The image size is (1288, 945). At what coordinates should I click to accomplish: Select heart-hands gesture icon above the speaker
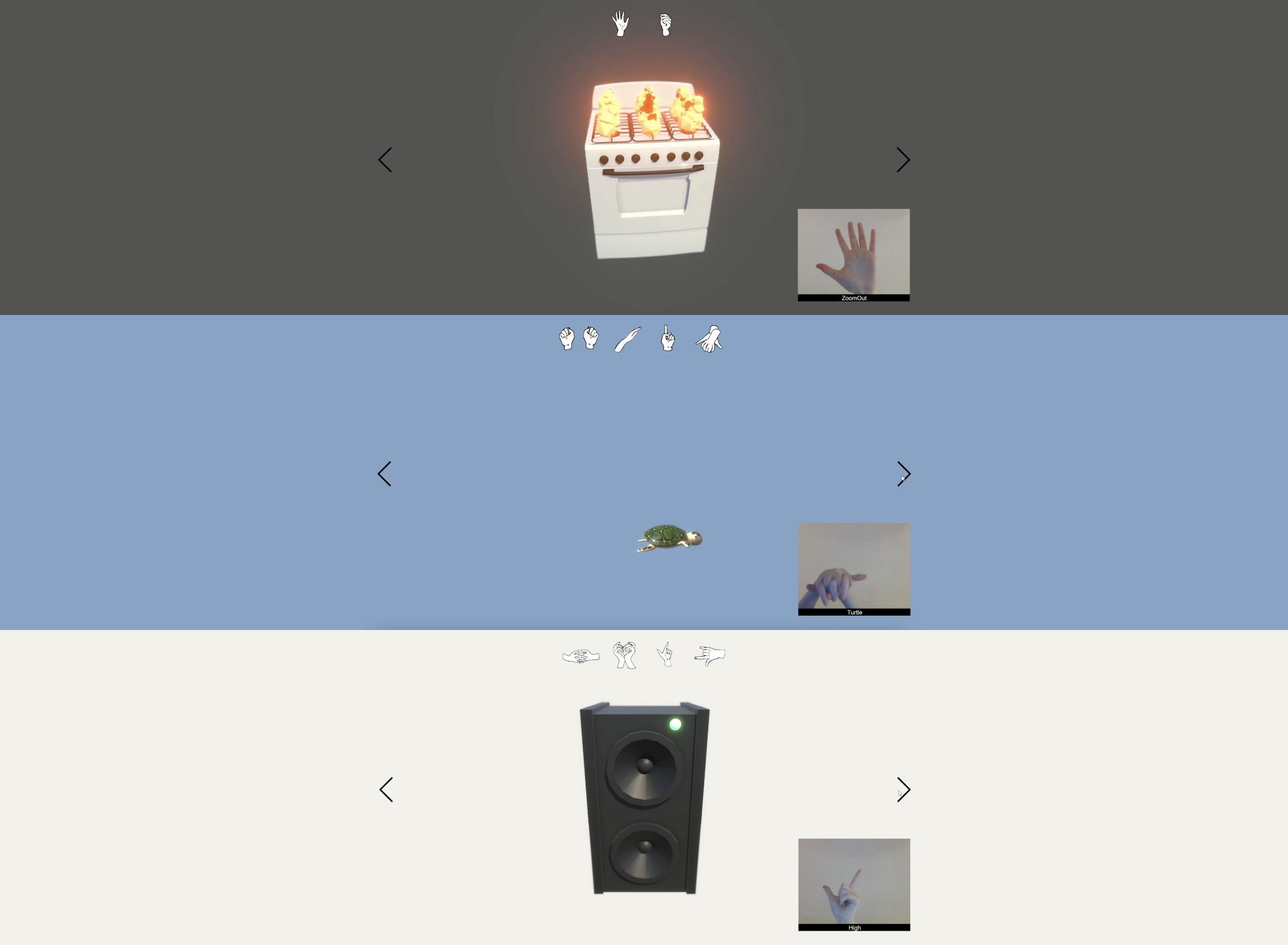coord(625,655)
